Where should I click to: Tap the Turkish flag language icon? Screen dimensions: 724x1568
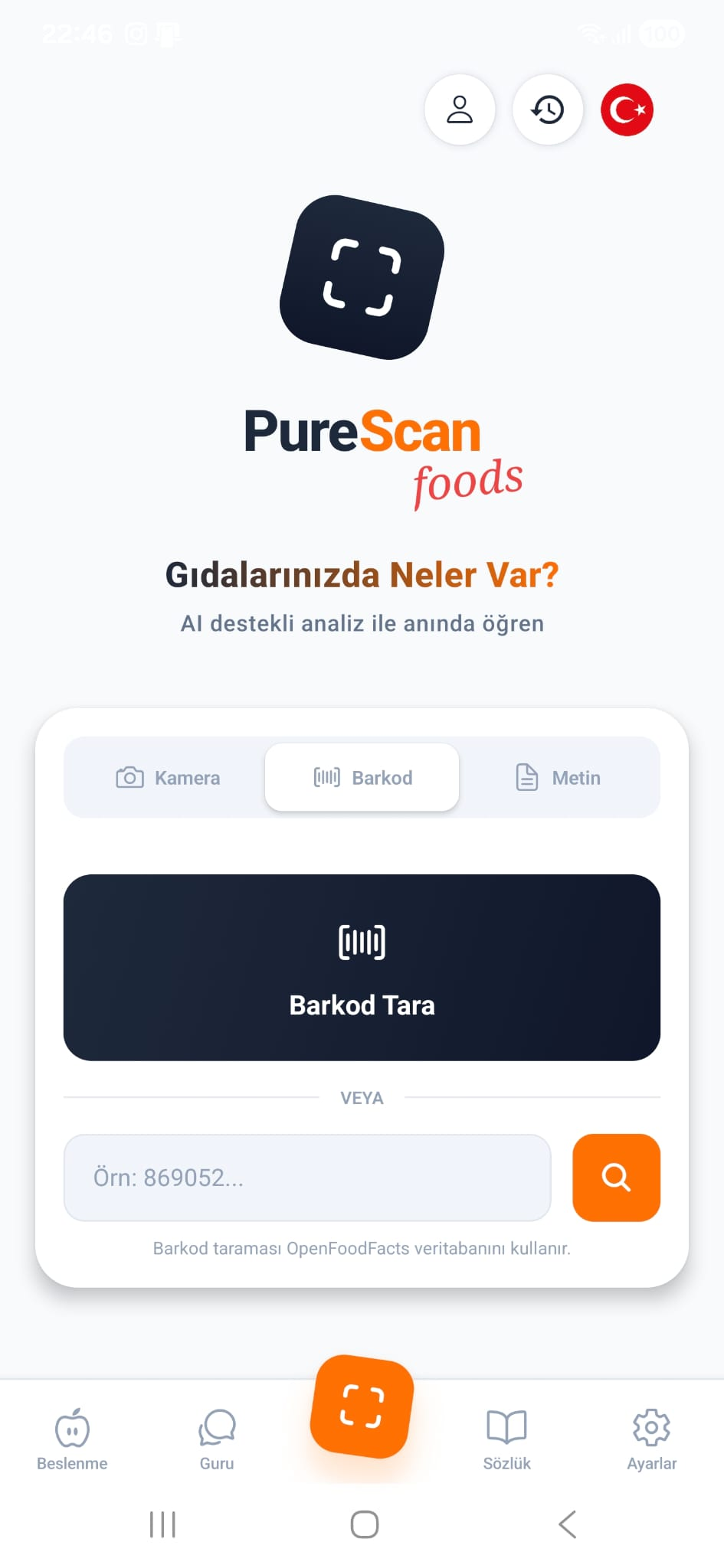click(626, 109)
